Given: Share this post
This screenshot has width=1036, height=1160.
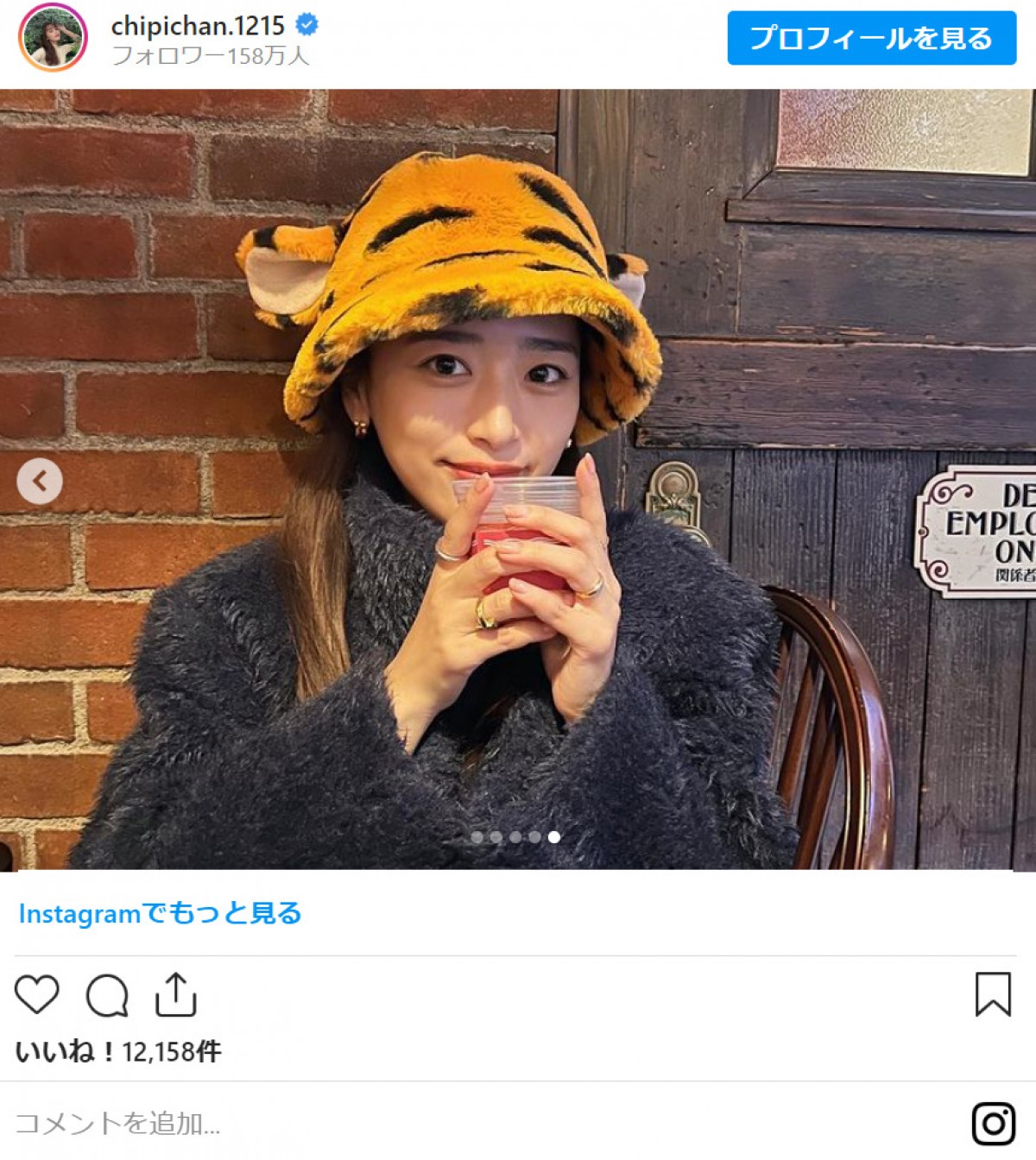Looking at the screenshot, I should pyautogui.click(x=176, y=994).
